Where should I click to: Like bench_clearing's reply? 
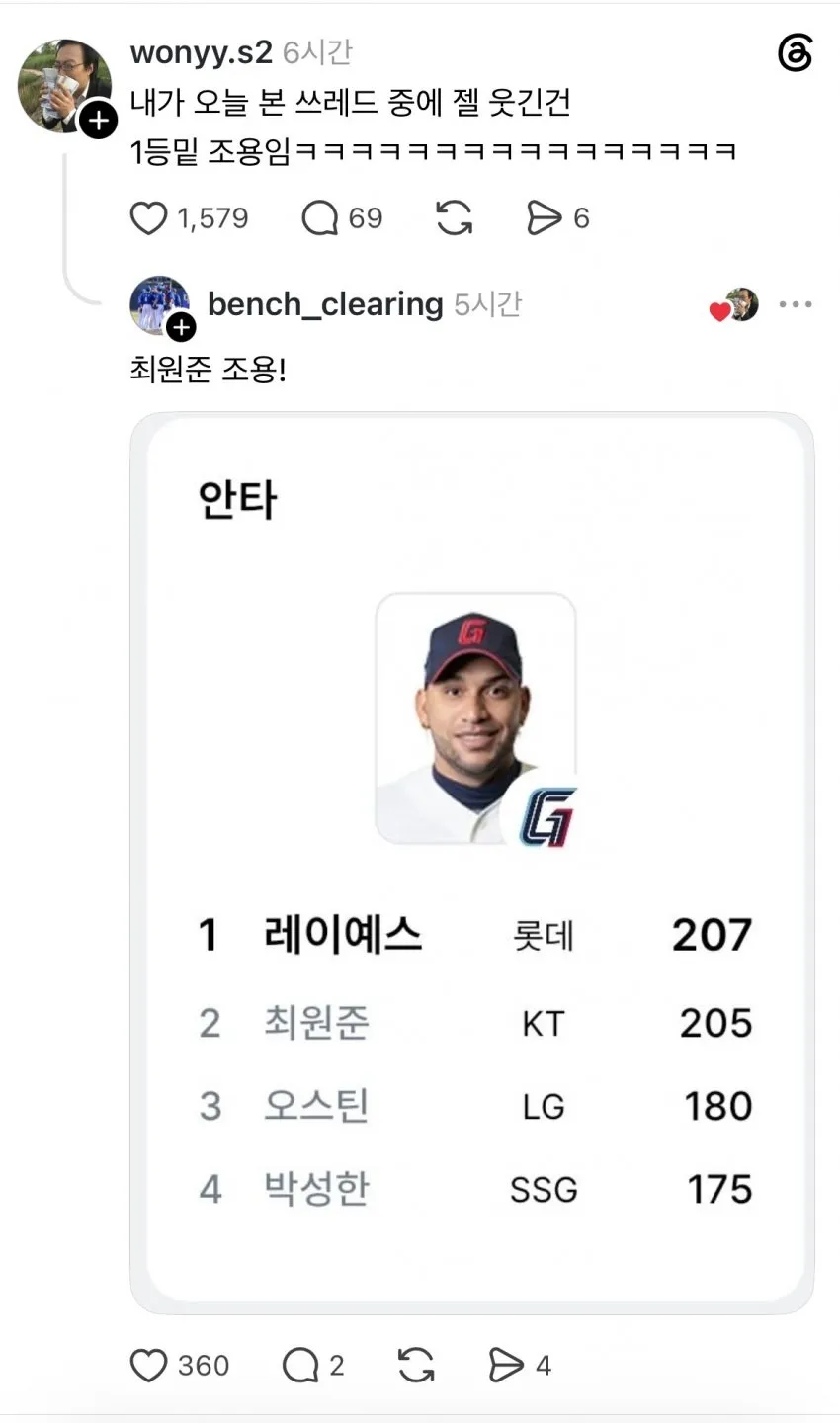click(x=148, y=1366)
